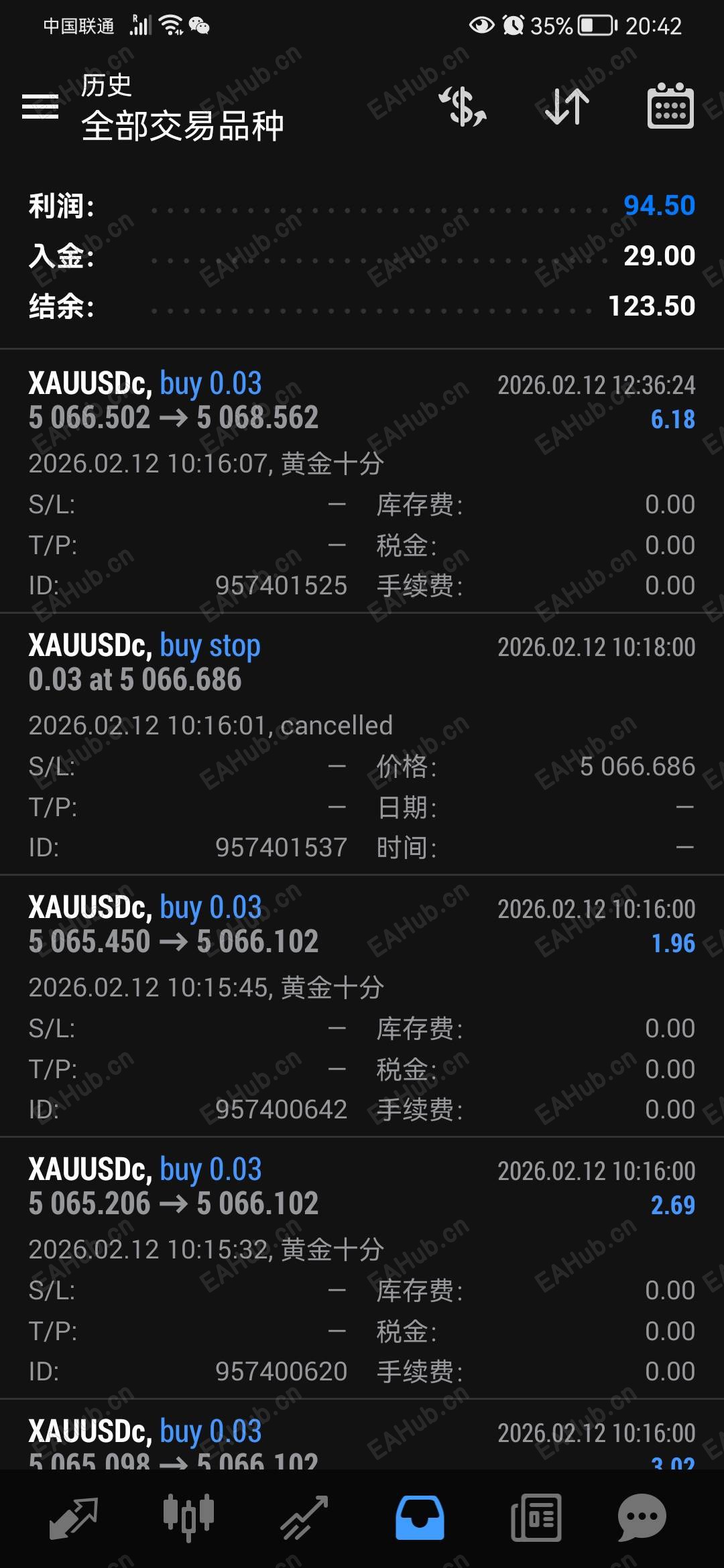
Task: Switch to the Chart tab
Action: 189,1517
